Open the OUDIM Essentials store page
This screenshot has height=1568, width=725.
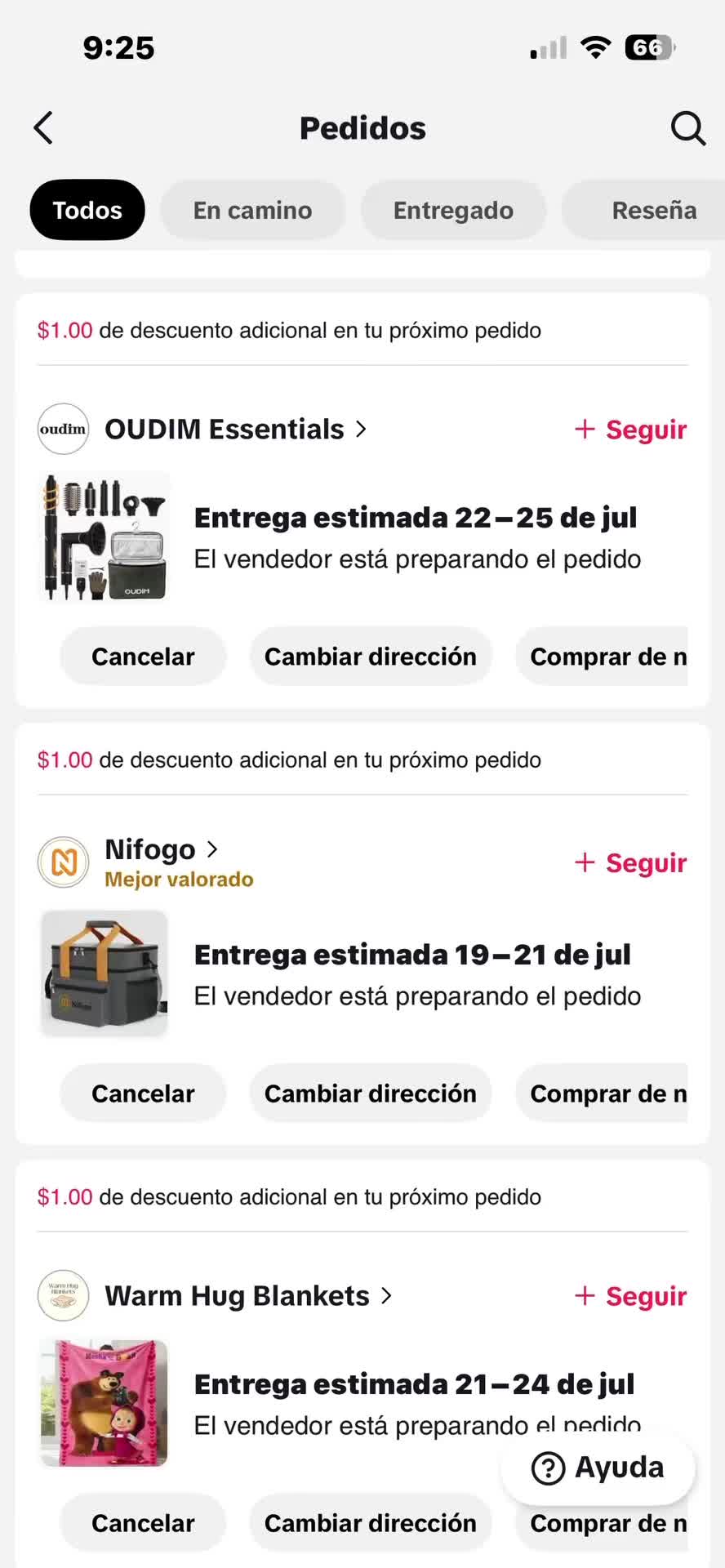point(235,429)
